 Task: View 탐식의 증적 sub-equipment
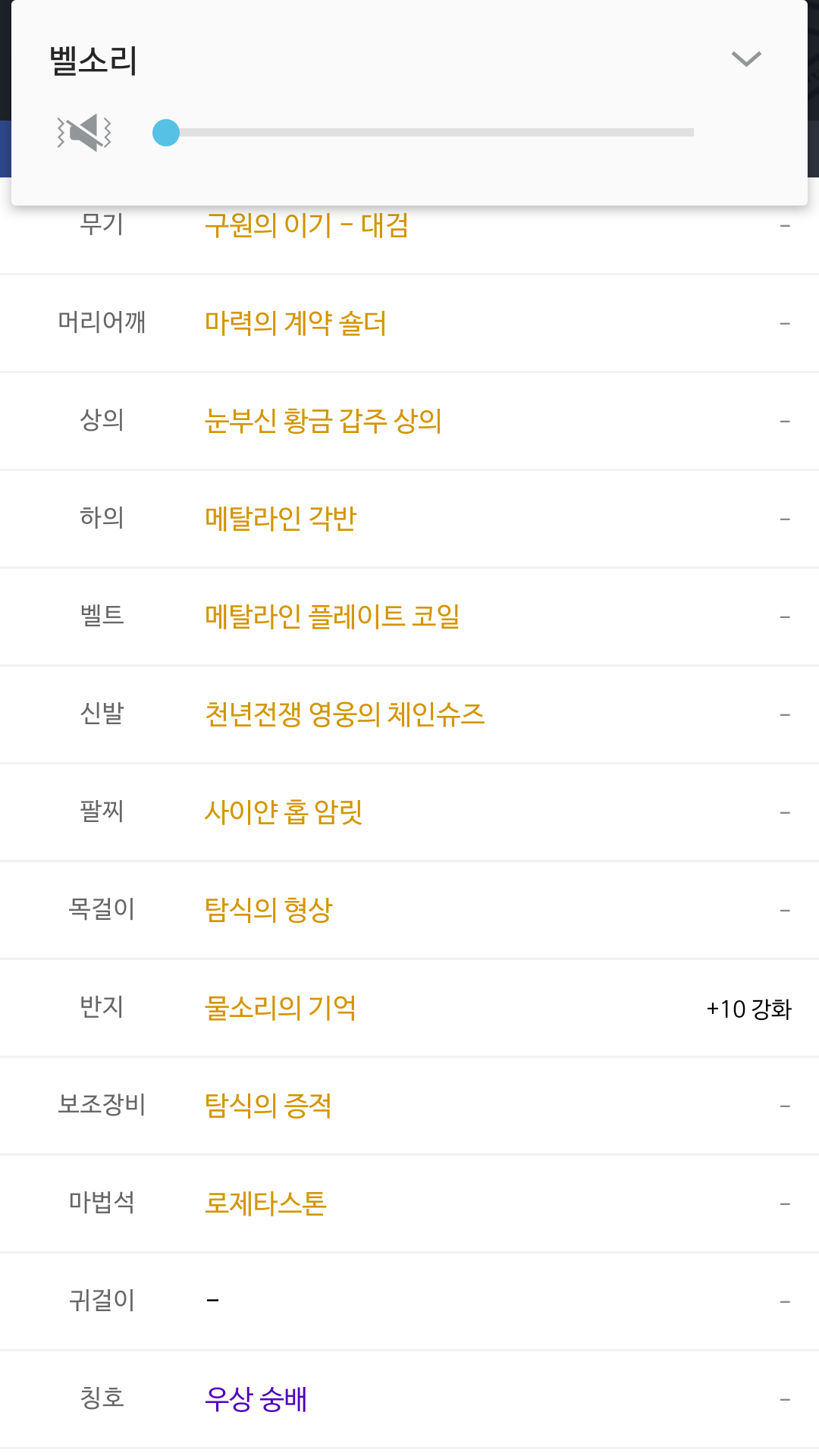268,1106
